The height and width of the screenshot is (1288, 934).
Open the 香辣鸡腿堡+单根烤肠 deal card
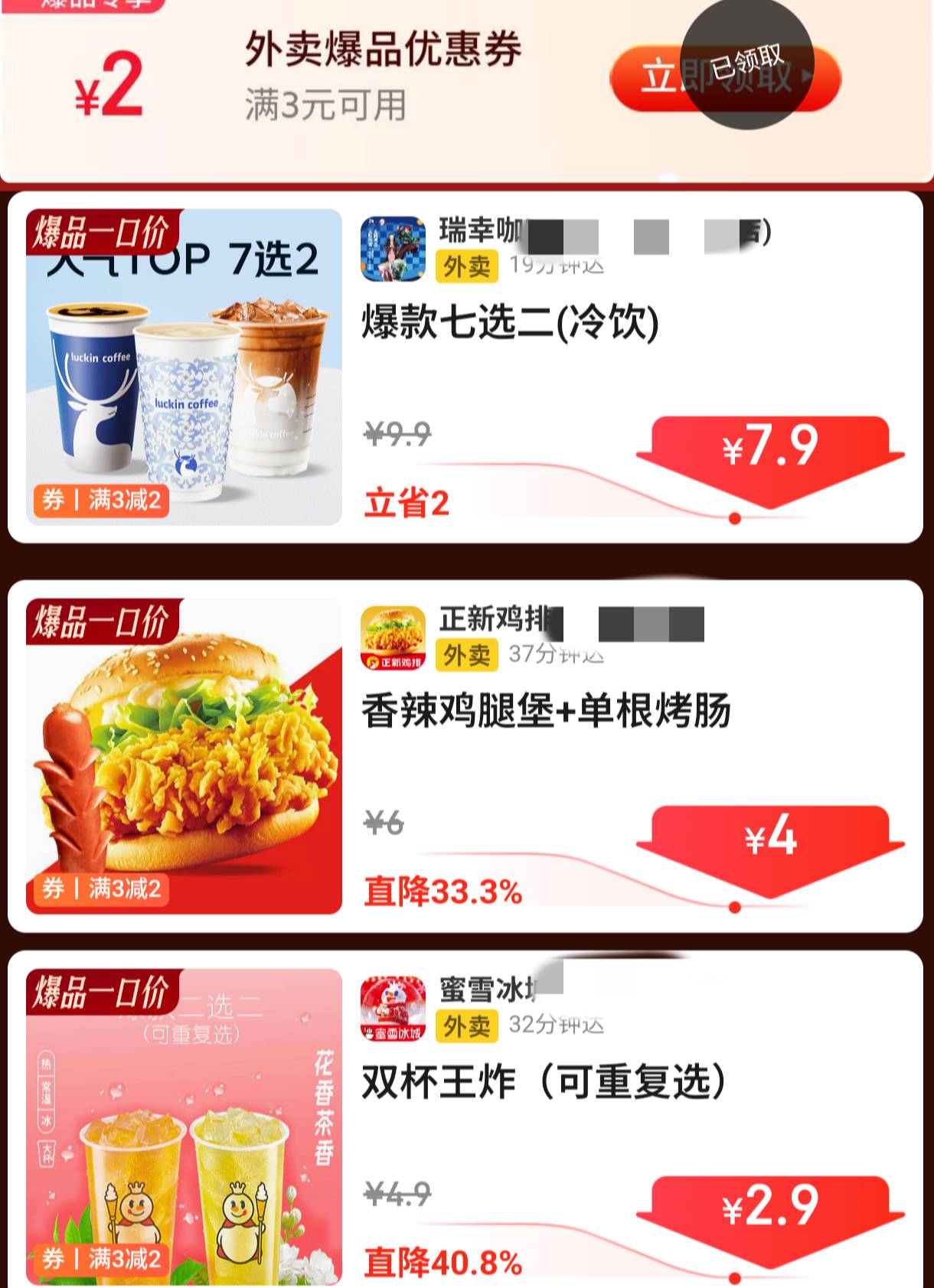coord(545,711)
